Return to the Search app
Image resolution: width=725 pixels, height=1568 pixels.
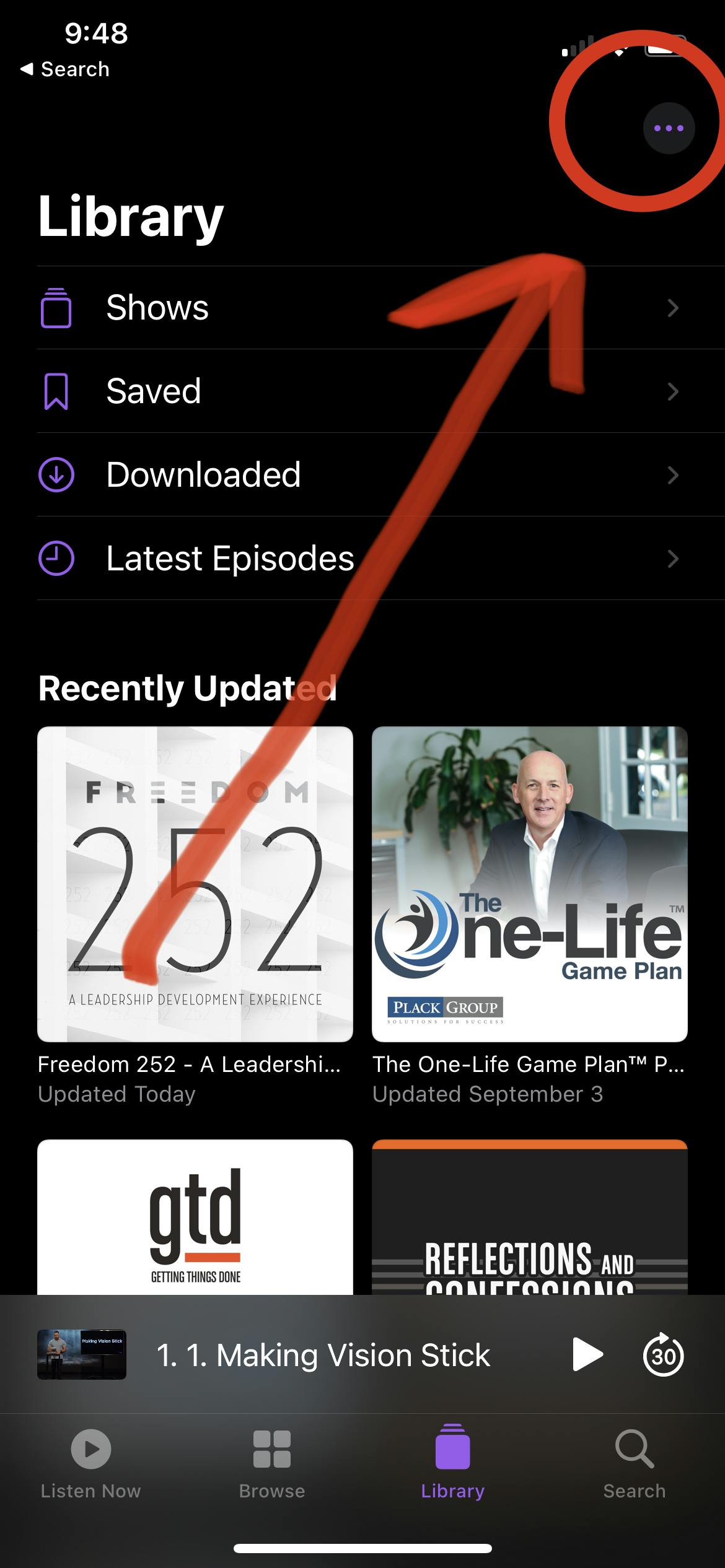tap(65, 69)
